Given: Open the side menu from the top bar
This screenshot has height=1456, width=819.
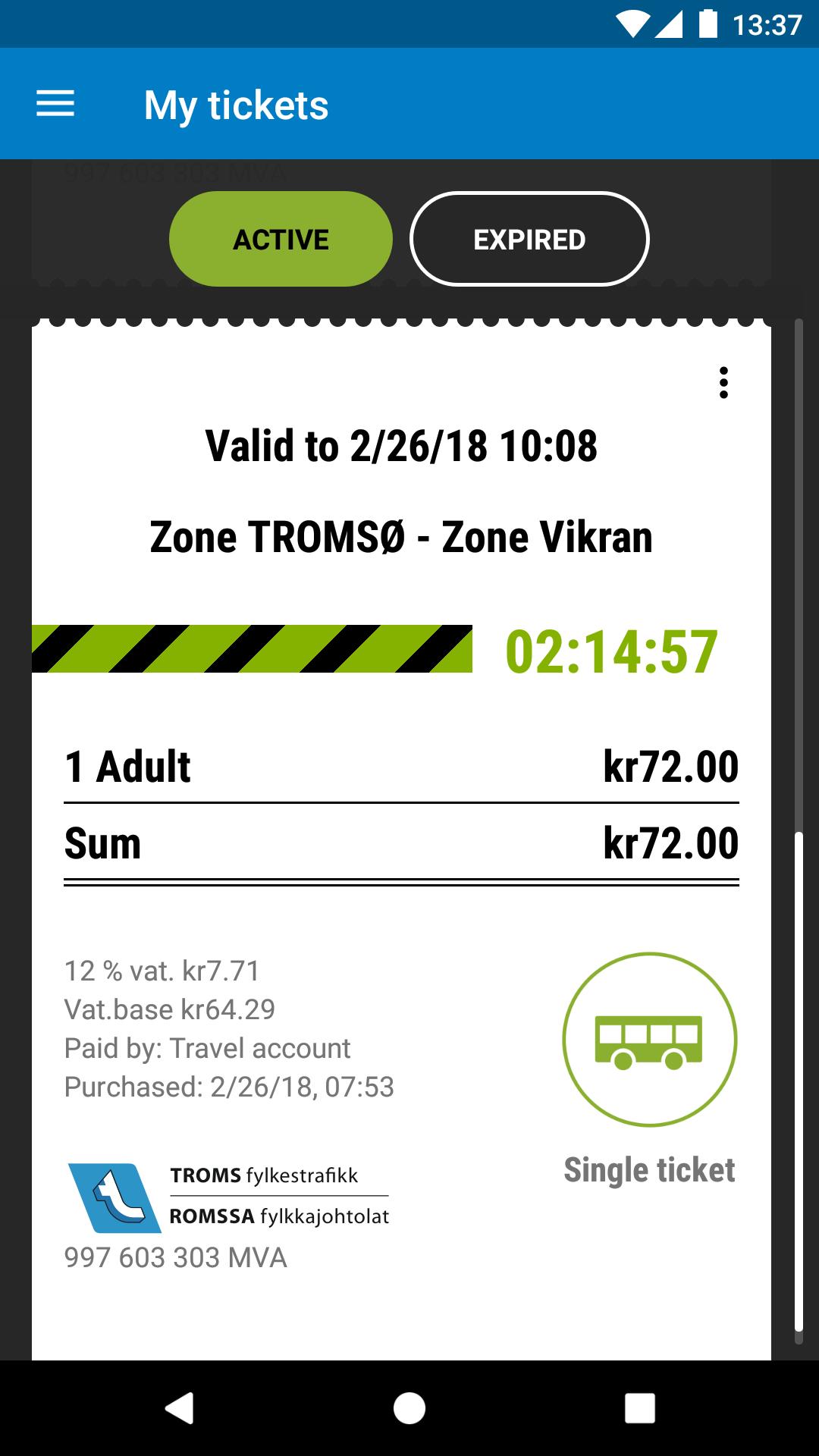Looking at the screenshot, I should pyautogui.click(x=55, y=104).
